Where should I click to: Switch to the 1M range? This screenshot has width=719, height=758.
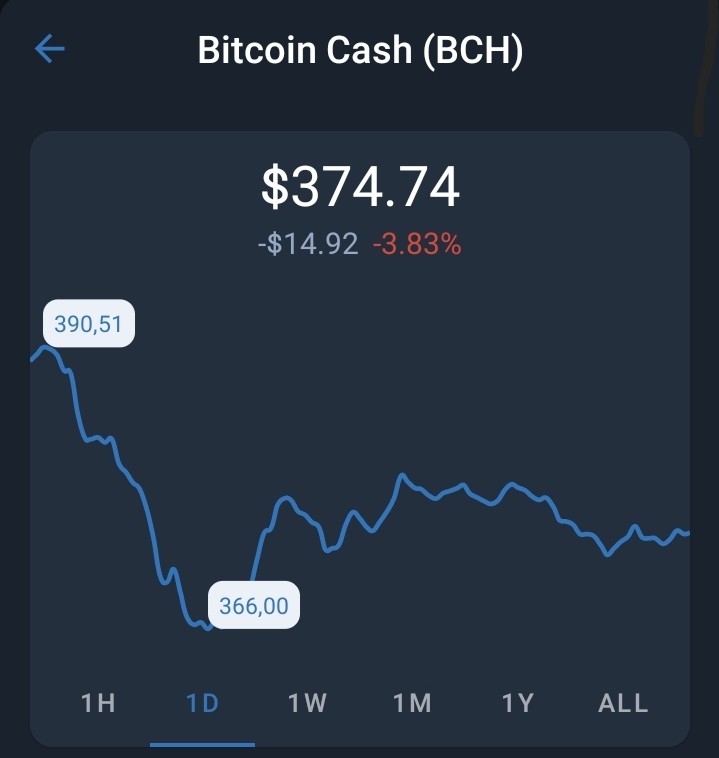[x=412, y=703]
